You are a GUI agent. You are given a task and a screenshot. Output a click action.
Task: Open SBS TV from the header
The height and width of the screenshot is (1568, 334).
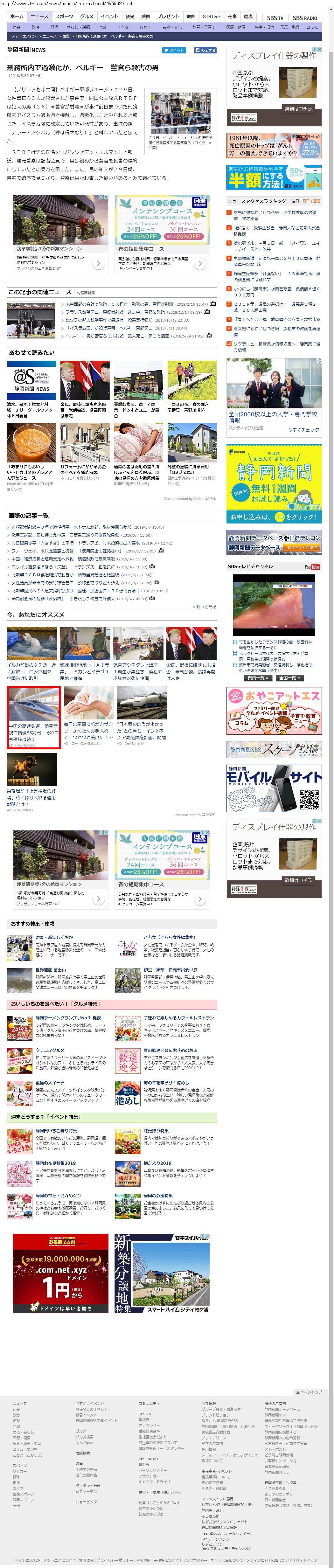coord(275,18)
